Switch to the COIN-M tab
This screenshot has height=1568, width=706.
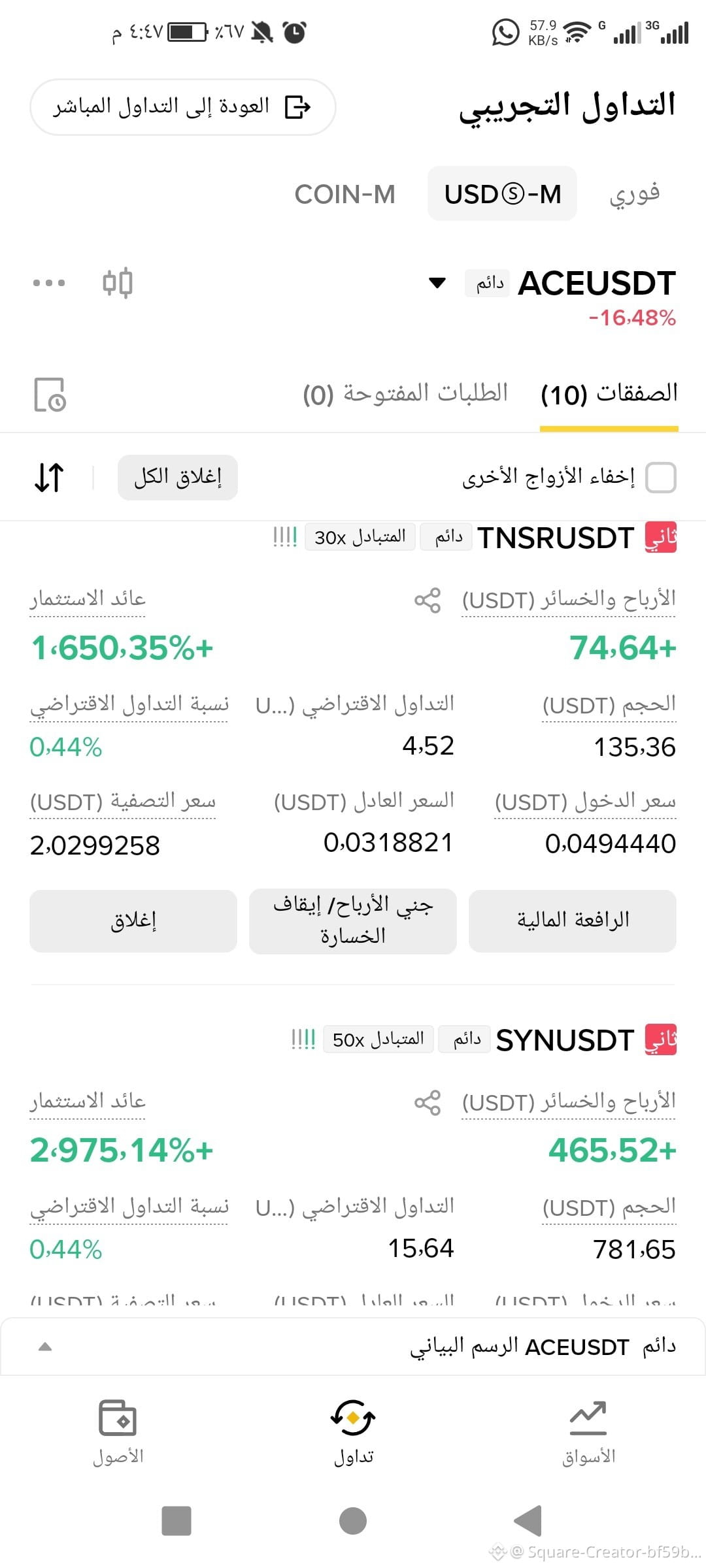tap(345, 194)
